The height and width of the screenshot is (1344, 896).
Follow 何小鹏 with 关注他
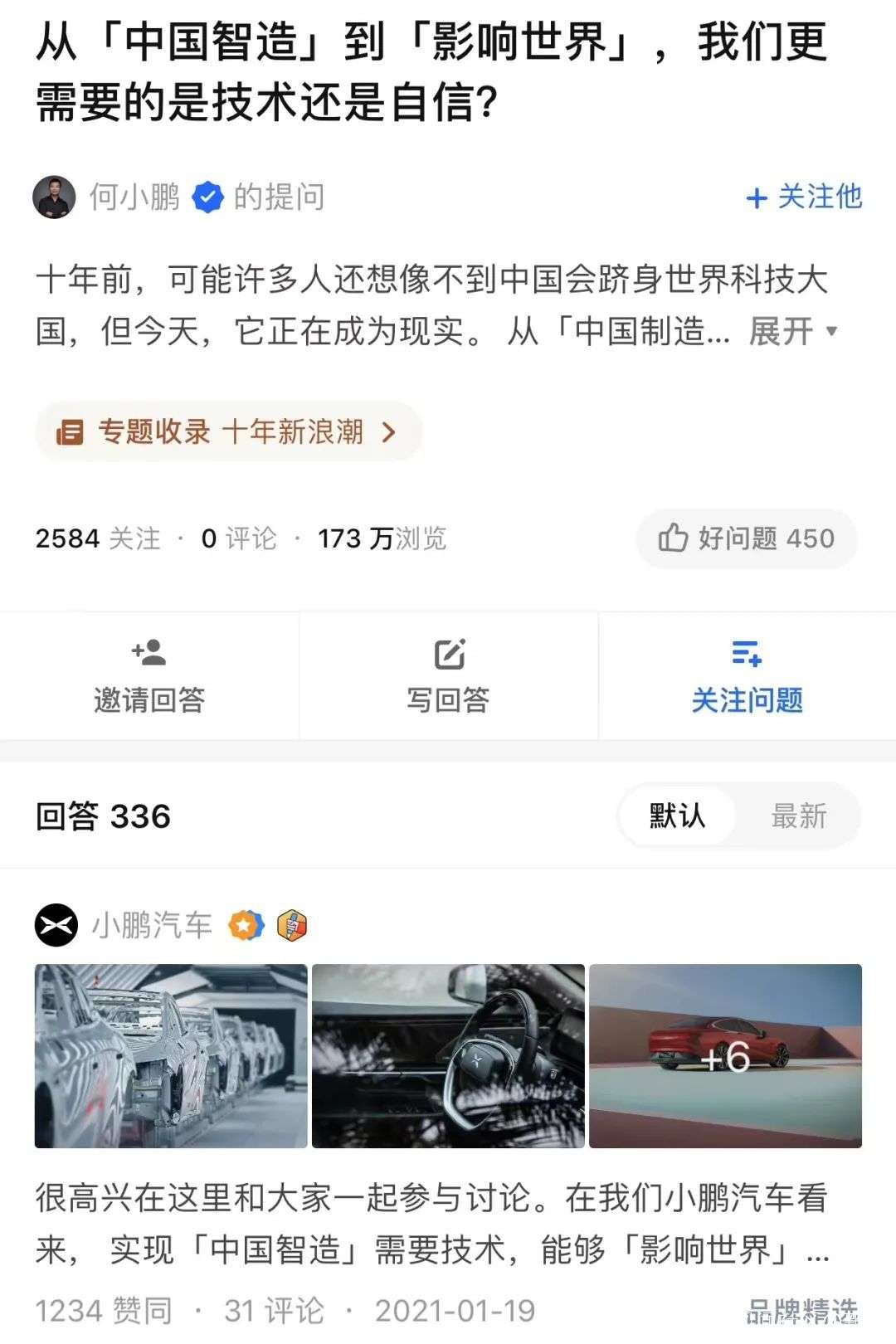(803, 197)
